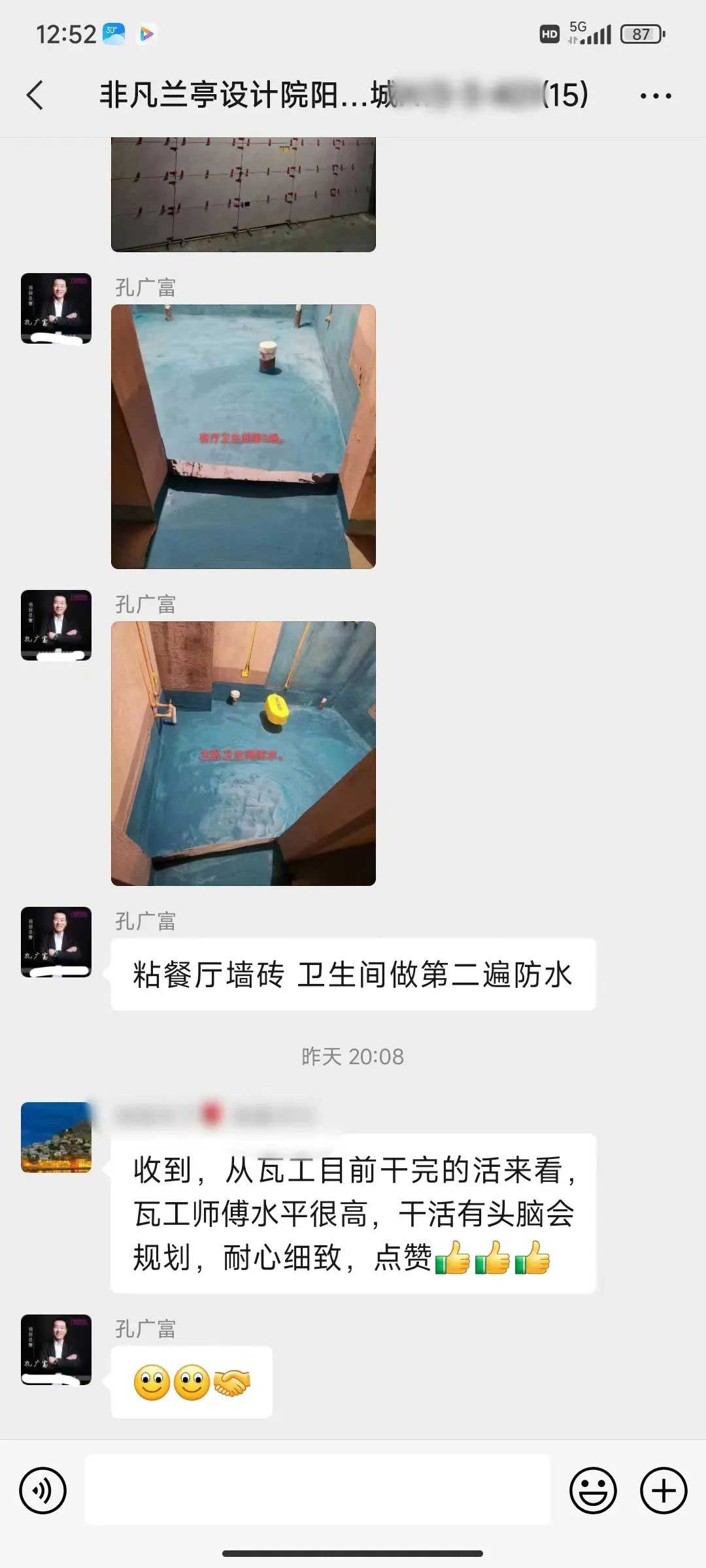Open the bathroom photo with yellow cap

(x=243, y=753)
